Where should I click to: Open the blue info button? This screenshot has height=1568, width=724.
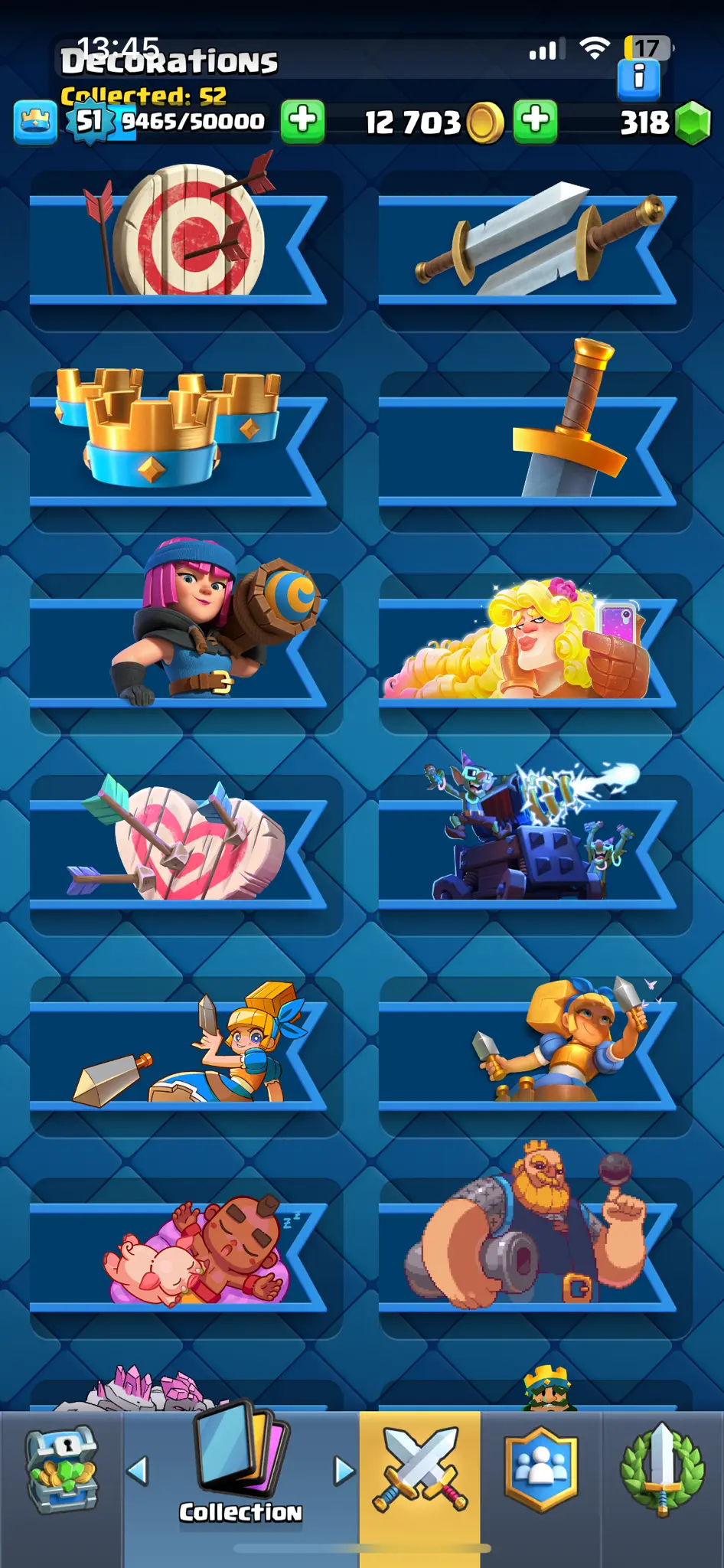click(x=638, y=77)
